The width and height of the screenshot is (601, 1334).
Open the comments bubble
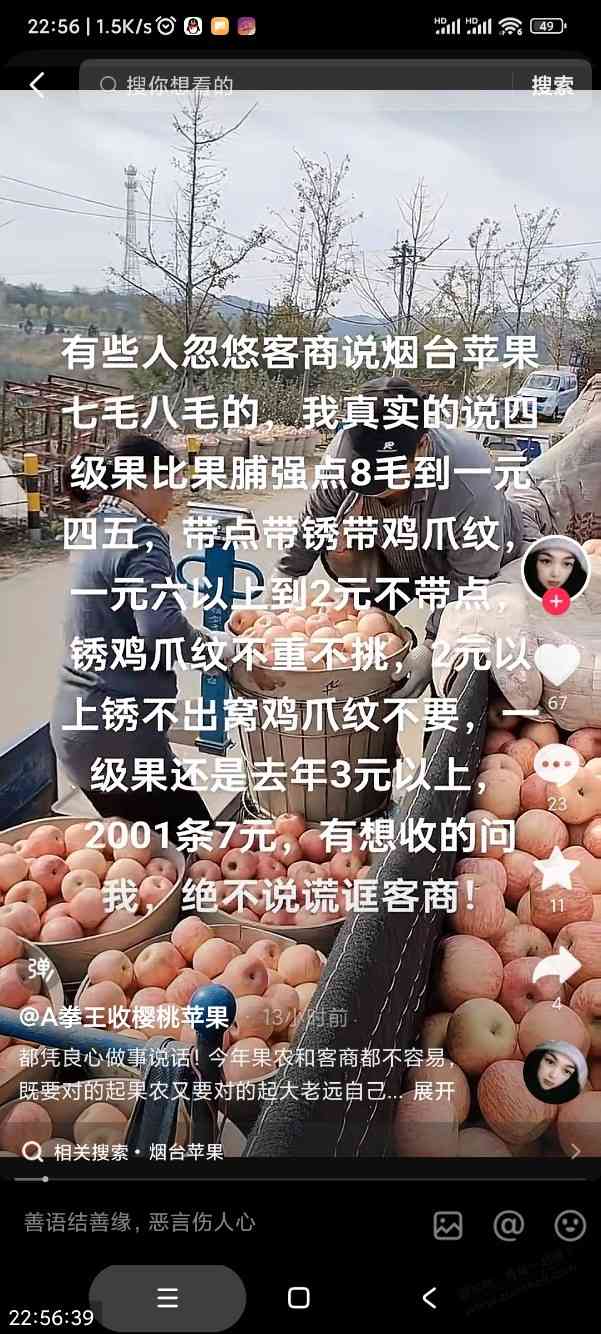coord(557,766)
